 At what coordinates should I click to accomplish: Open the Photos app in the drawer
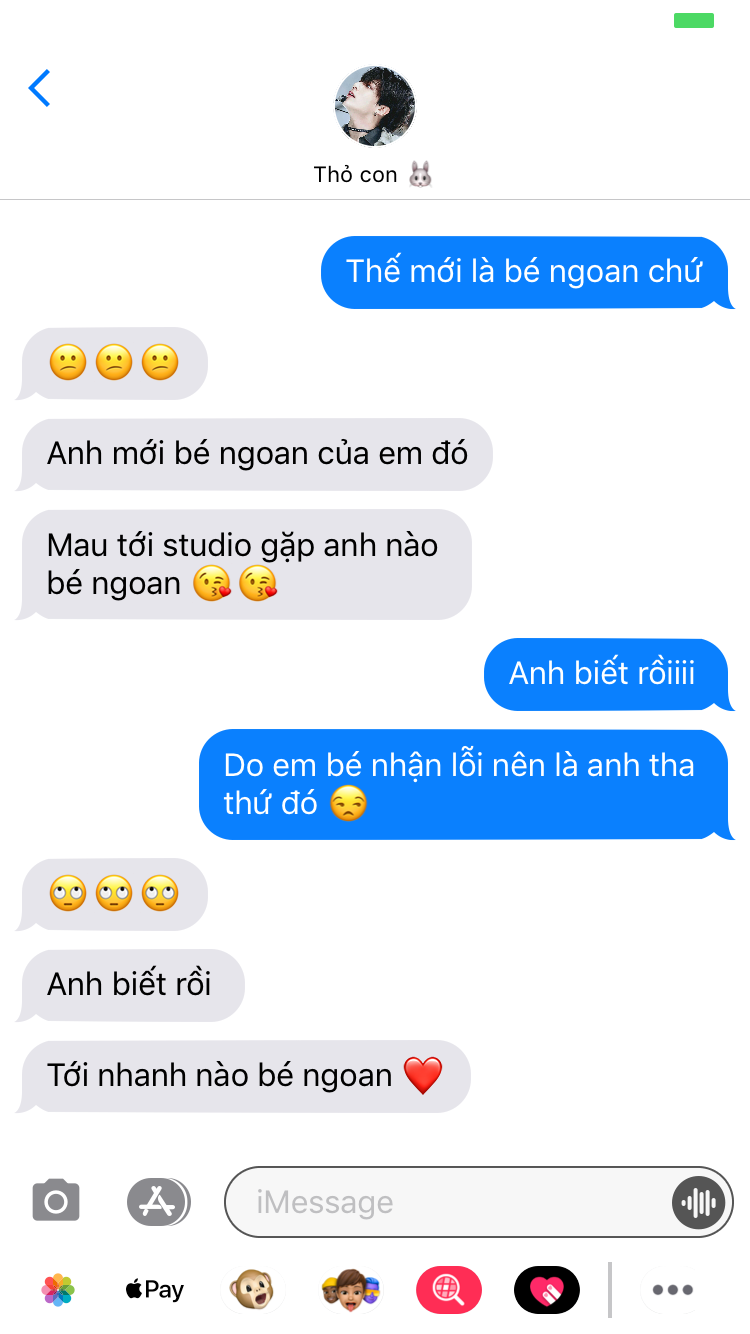click(x=58, y=1290)
